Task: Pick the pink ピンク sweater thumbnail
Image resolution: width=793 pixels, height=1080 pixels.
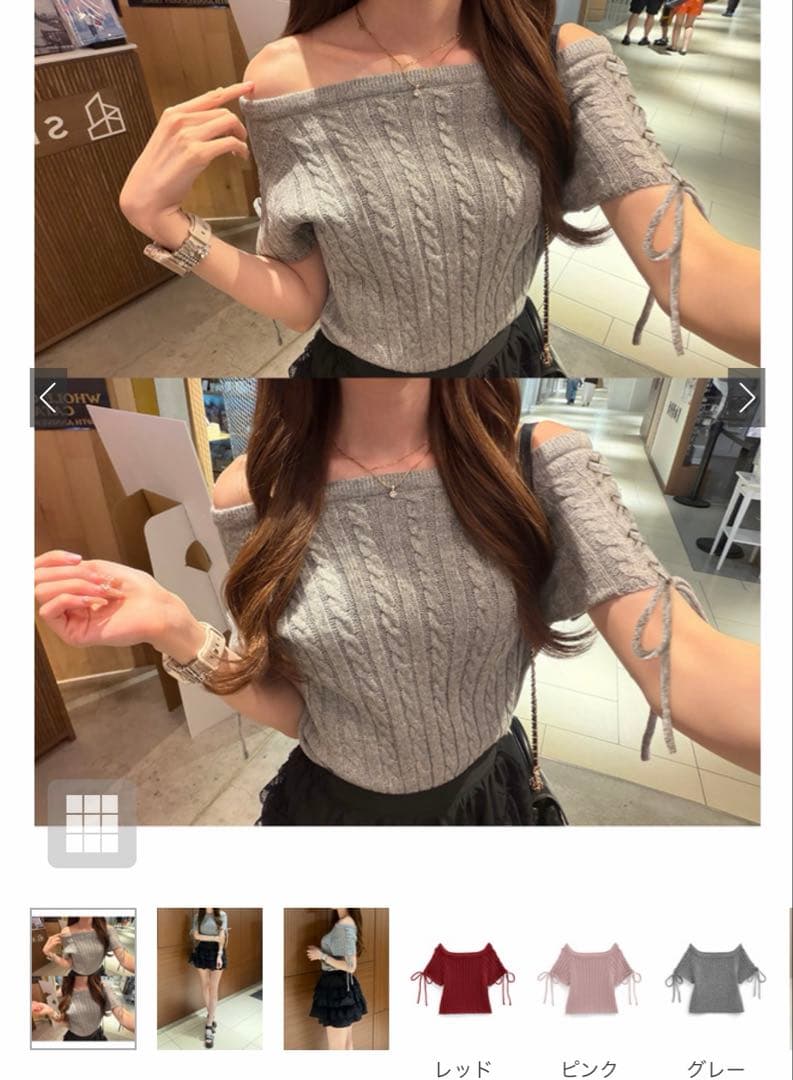Action: 589,978
